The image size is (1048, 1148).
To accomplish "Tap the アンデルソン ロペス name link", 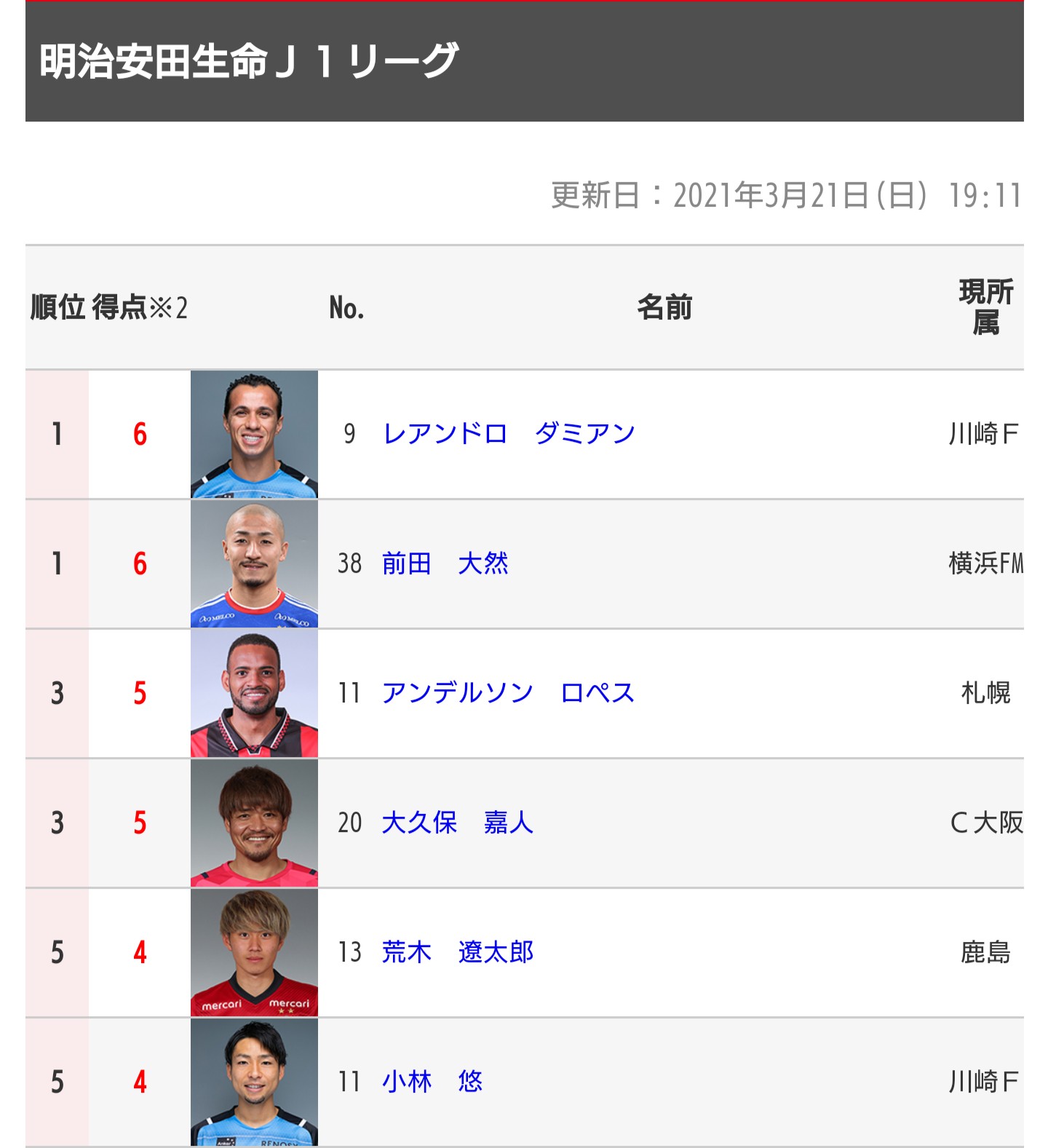I will (x=508, y=693).
